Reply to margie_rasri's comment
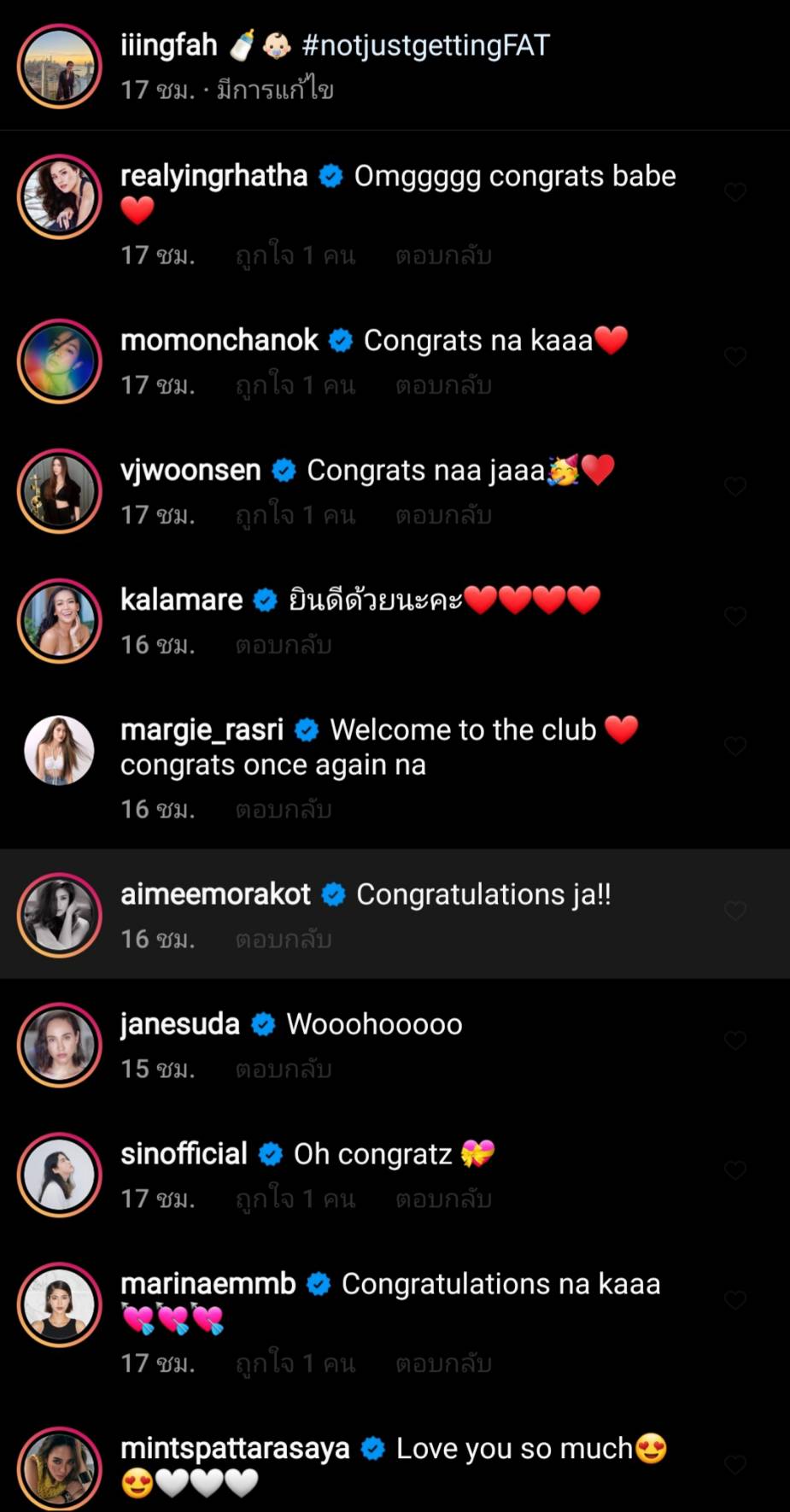 tap(283, 809)
